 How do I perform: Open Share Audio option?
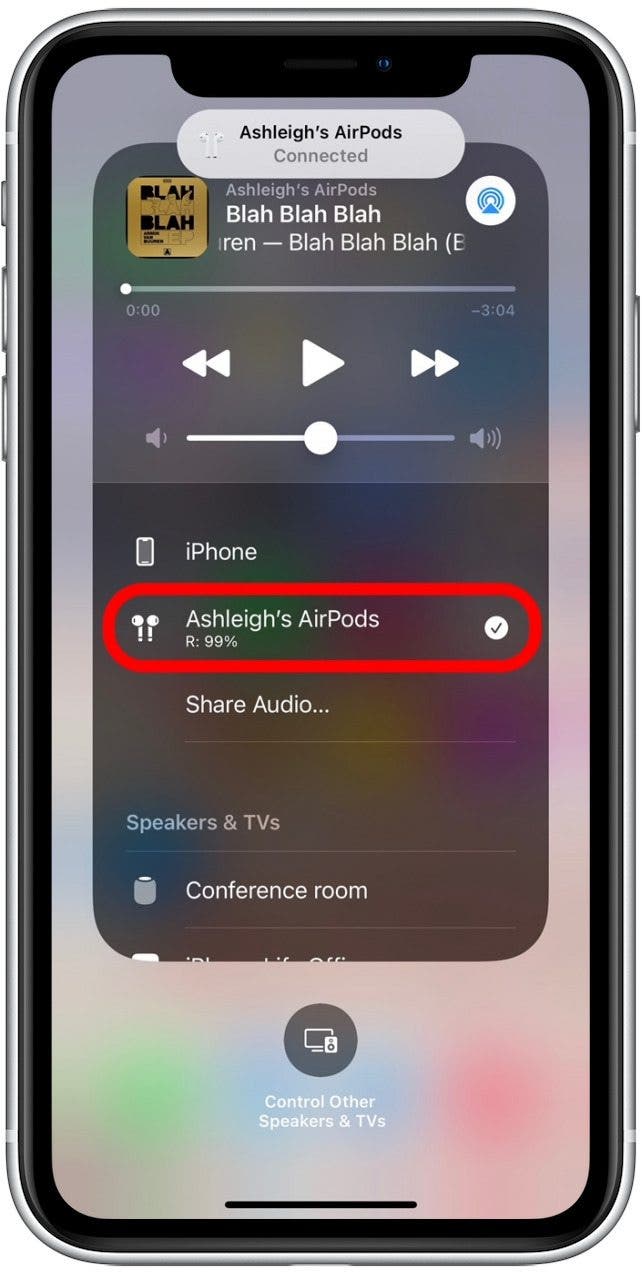point(257,704)
